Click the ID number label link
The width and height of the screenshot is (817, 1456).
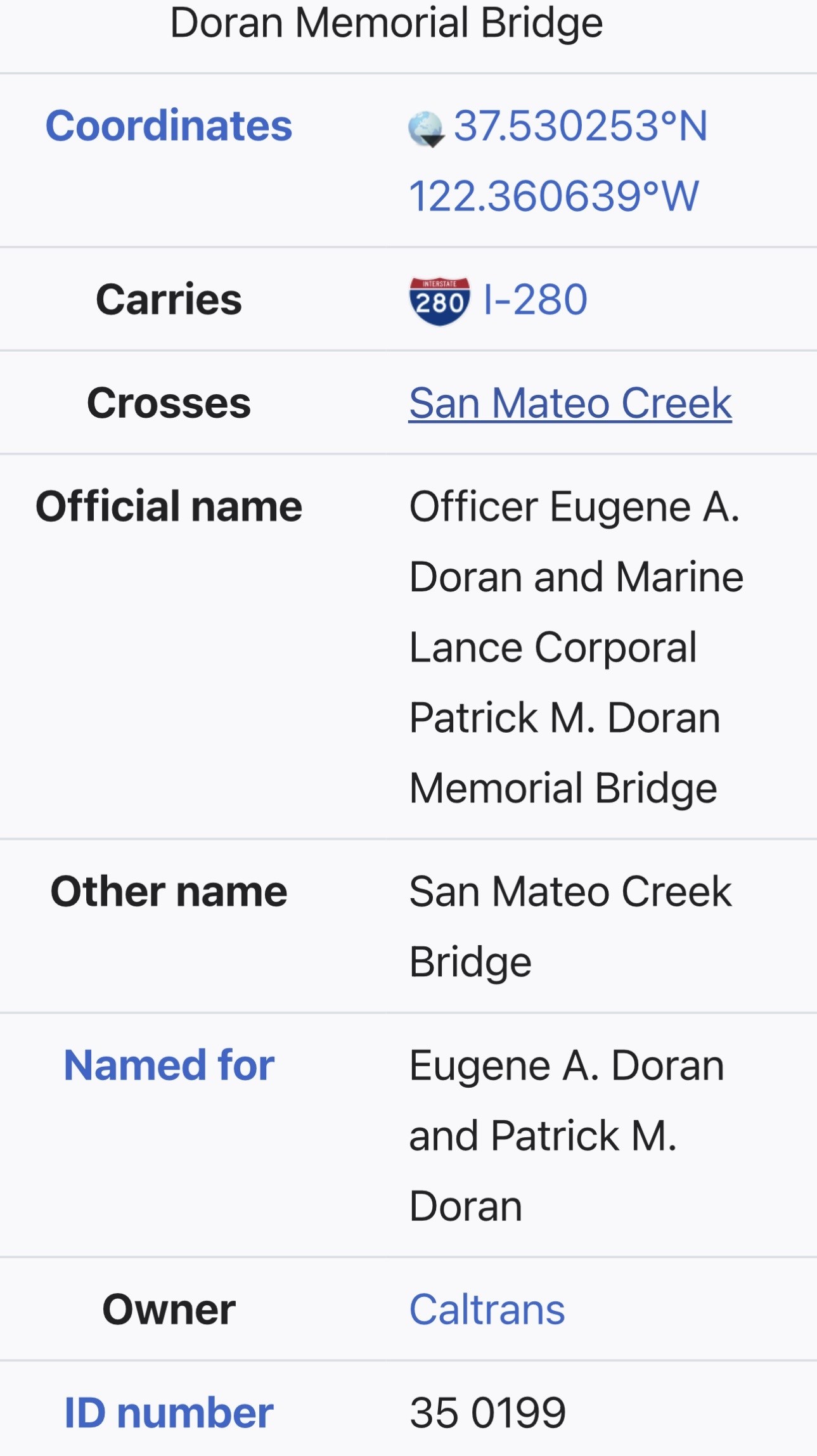click(168, 1410)
